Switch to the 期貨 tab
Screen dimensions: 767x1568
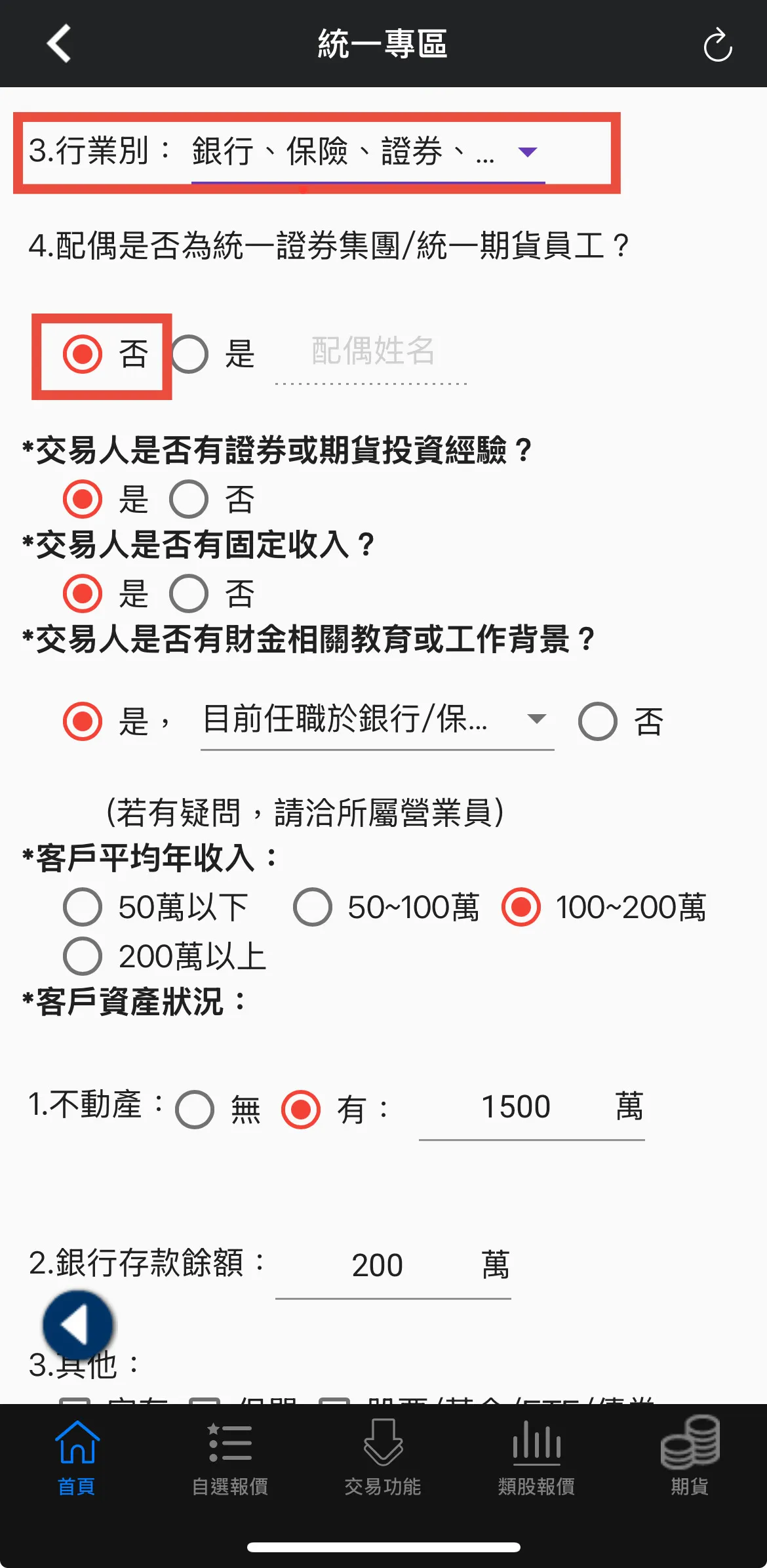point(690,1456)
